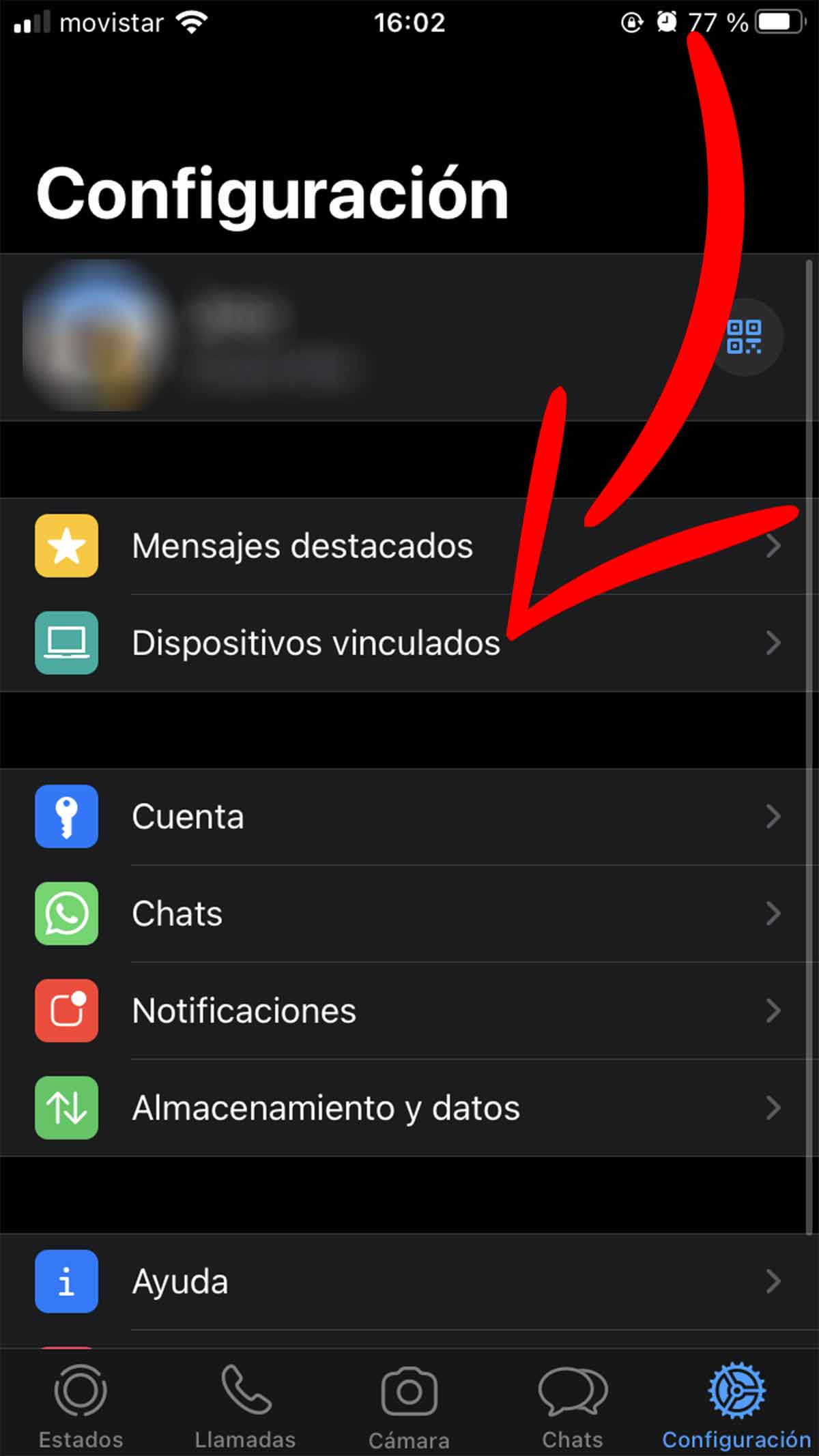Open the blurred profile row

[x=341, y=336]
